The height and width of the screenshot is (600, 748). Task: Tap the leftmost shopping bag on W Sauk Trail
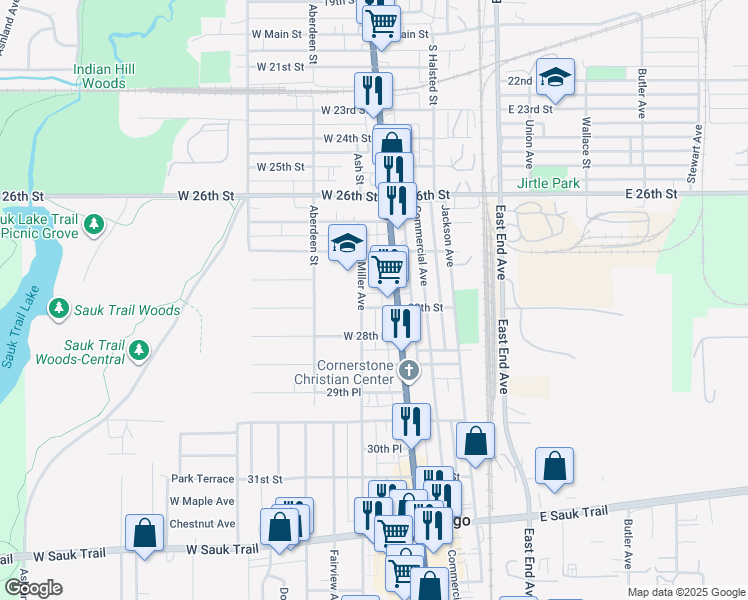145,532
